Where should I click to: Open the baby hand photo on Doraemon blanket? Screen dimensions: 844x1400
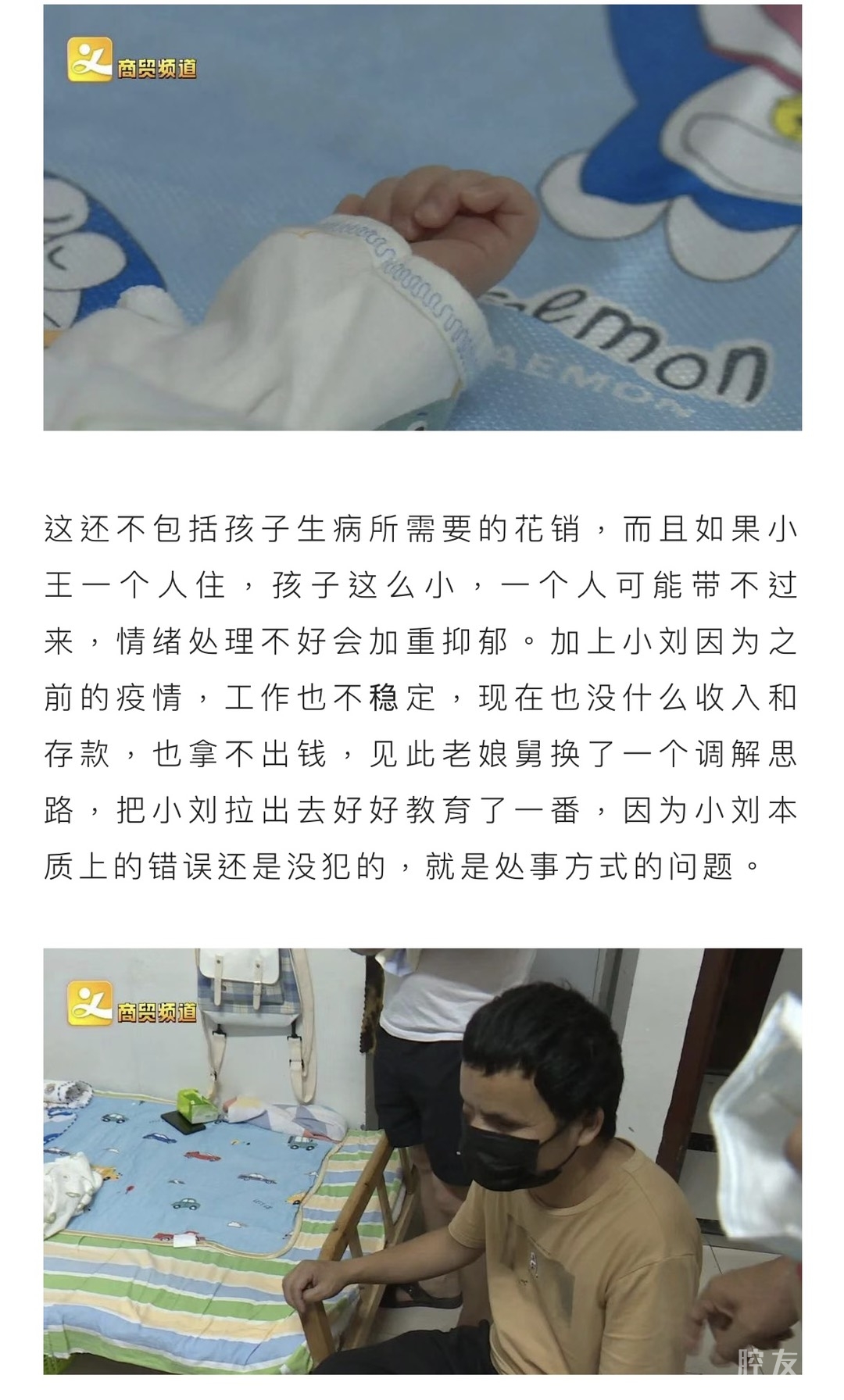click(x=422, y=217)
